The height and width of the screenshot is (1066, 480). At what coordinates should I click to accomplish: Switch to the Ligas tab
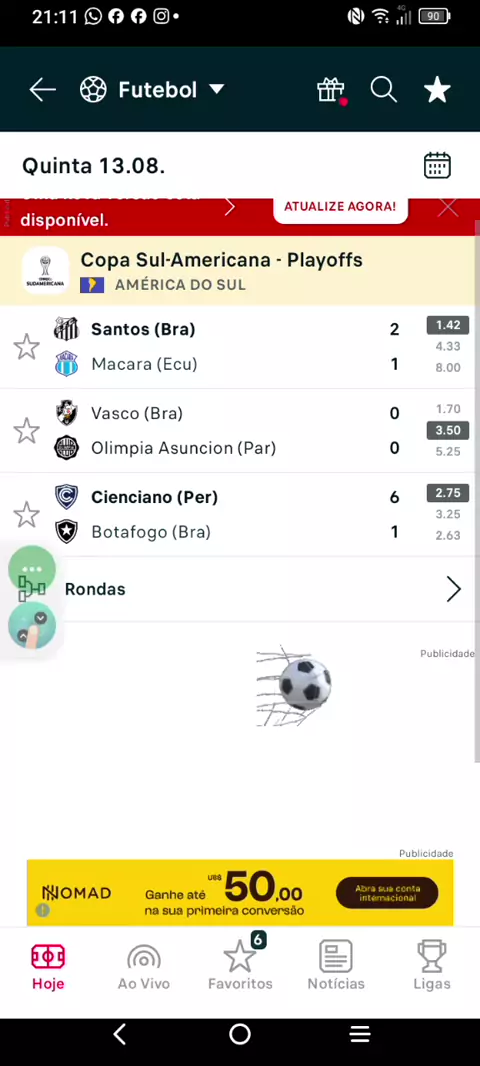(x=432, y=967)
